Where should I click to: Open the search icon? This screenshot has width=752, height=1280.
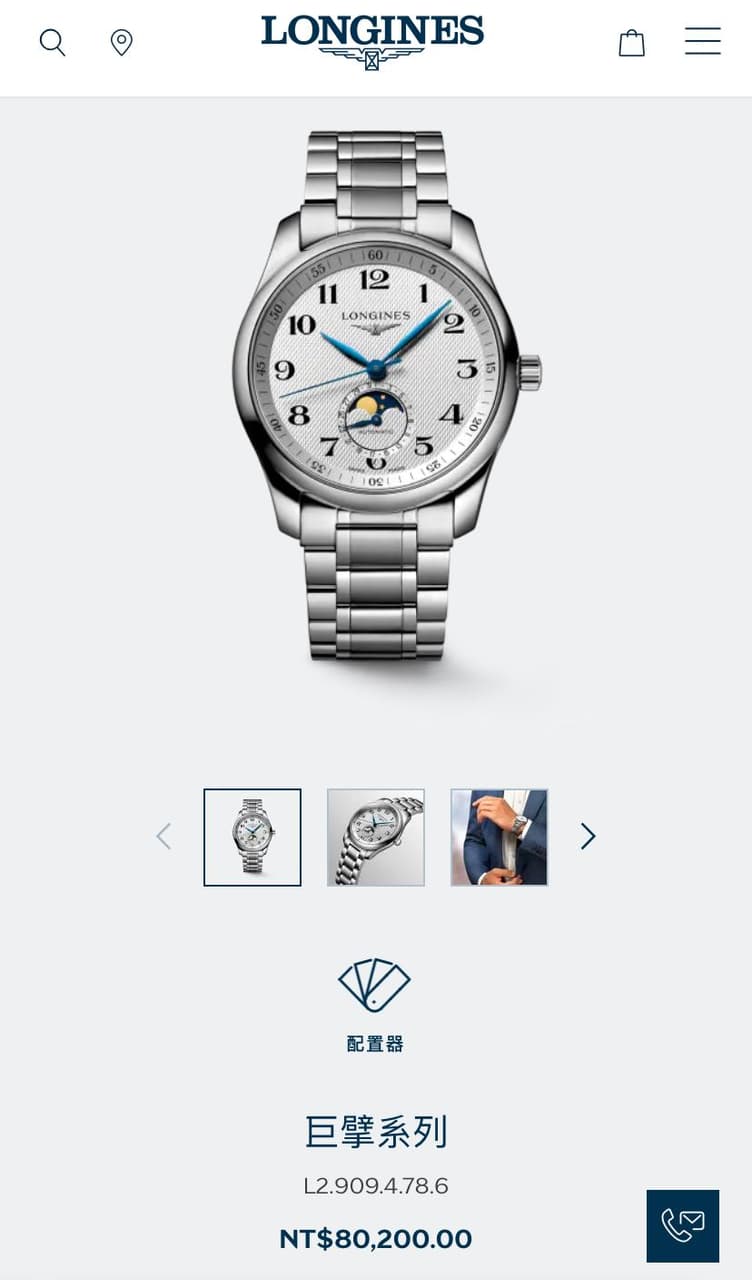tap(52, 42)
